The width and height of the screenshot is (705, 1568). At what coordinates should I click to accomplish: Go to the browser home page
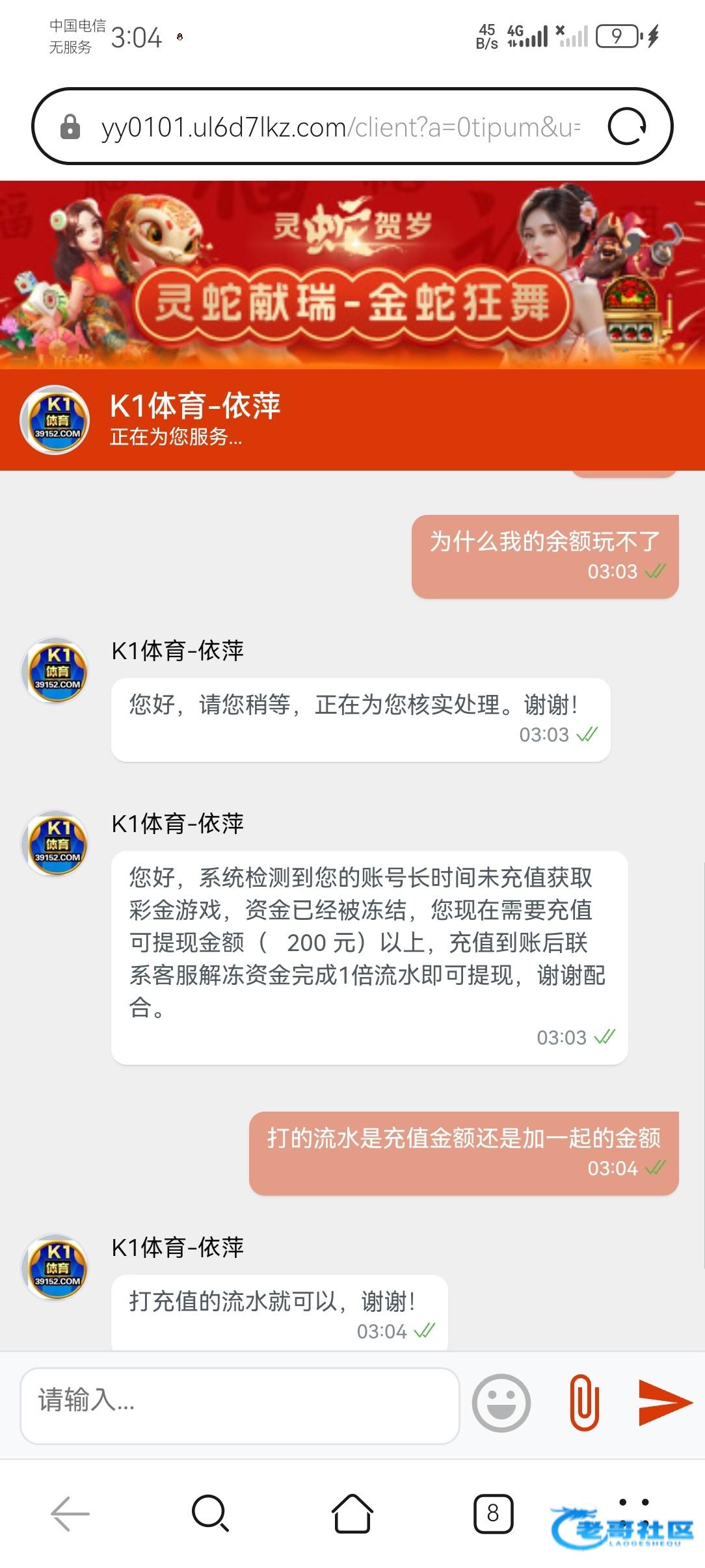(x=352, y=1514)
